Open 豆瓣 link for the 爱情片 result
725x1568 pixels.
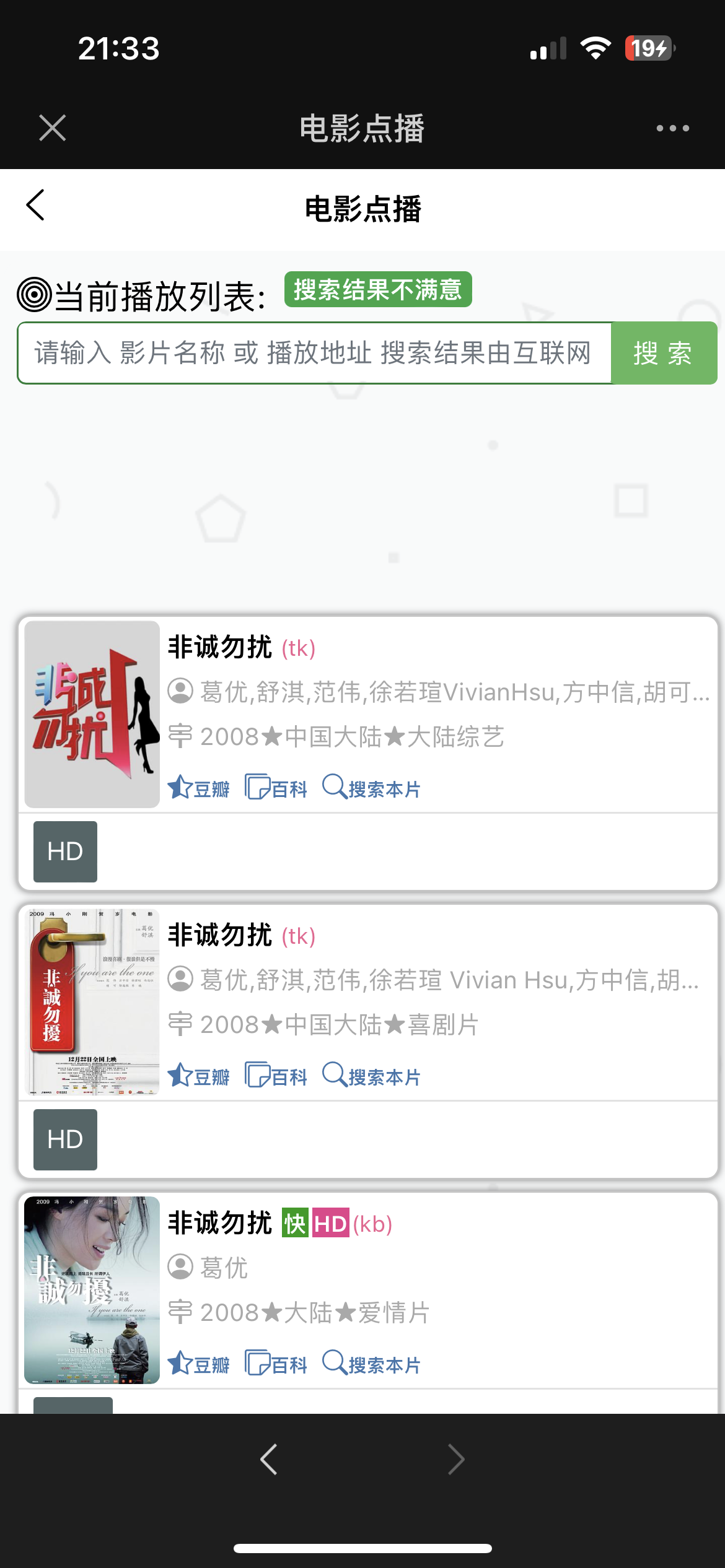(x=199, y=1364)
